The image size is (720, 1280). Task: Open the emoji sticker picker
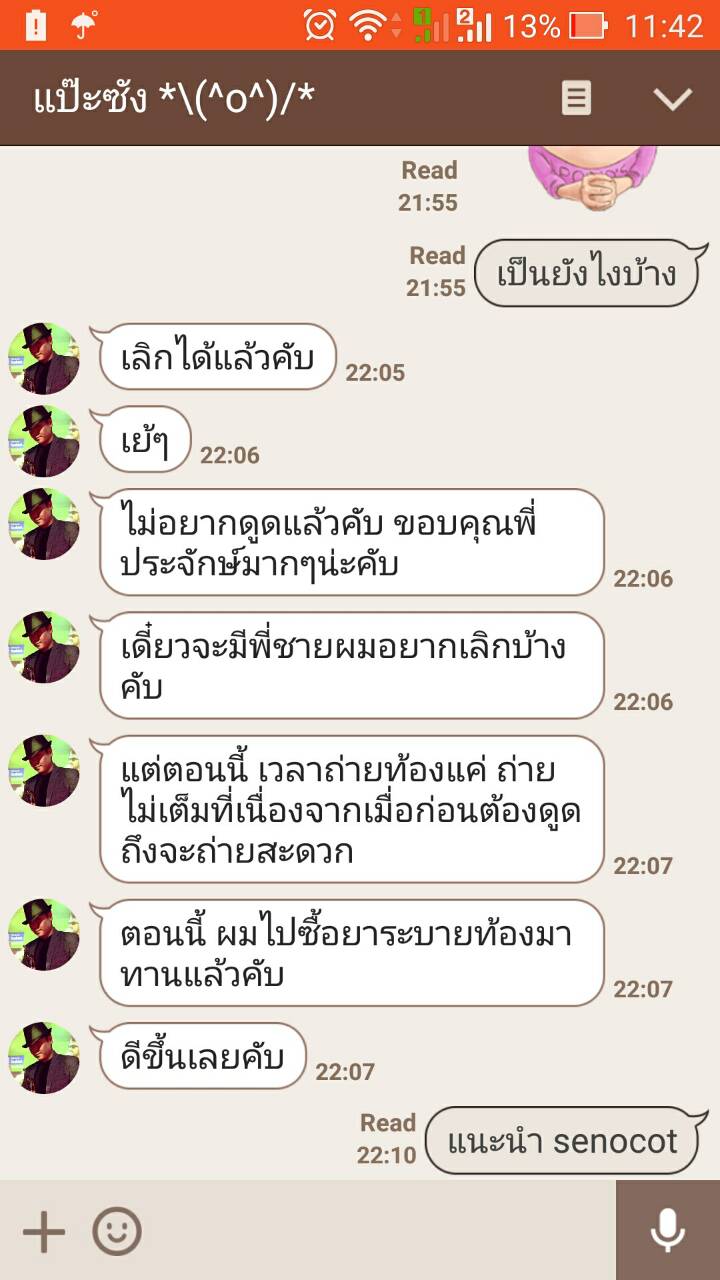click(117, 1231)
